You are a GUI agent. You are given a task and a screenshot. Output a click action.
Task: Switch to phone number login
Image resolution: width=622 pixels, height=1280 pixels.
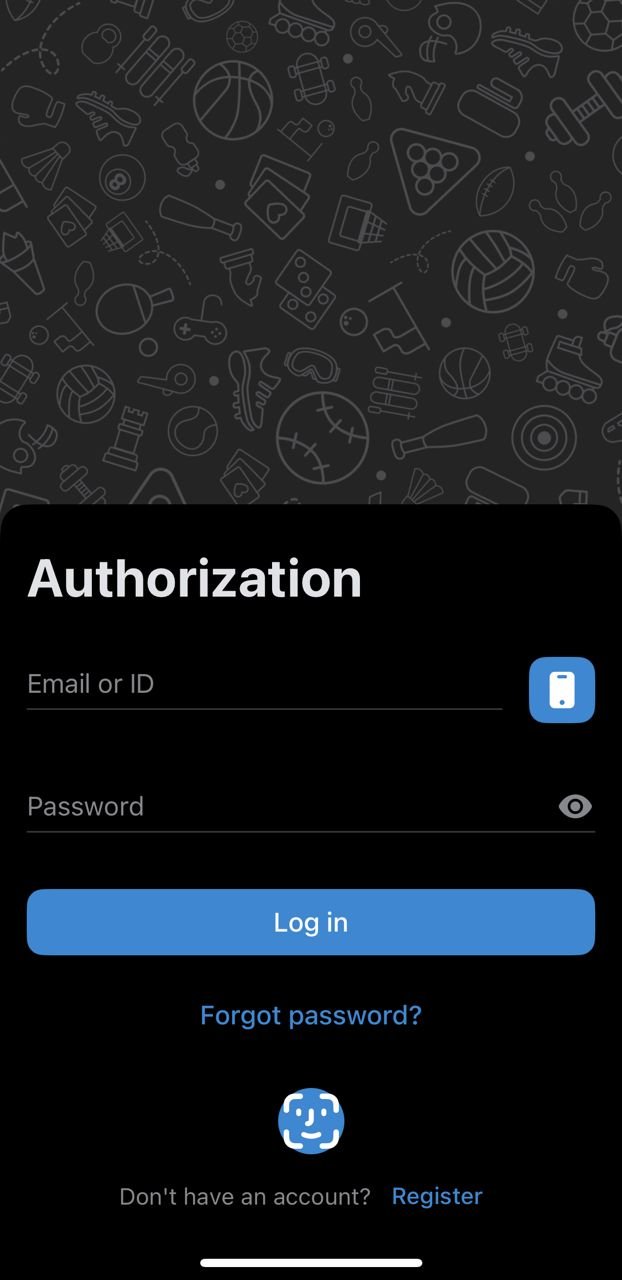561,689
